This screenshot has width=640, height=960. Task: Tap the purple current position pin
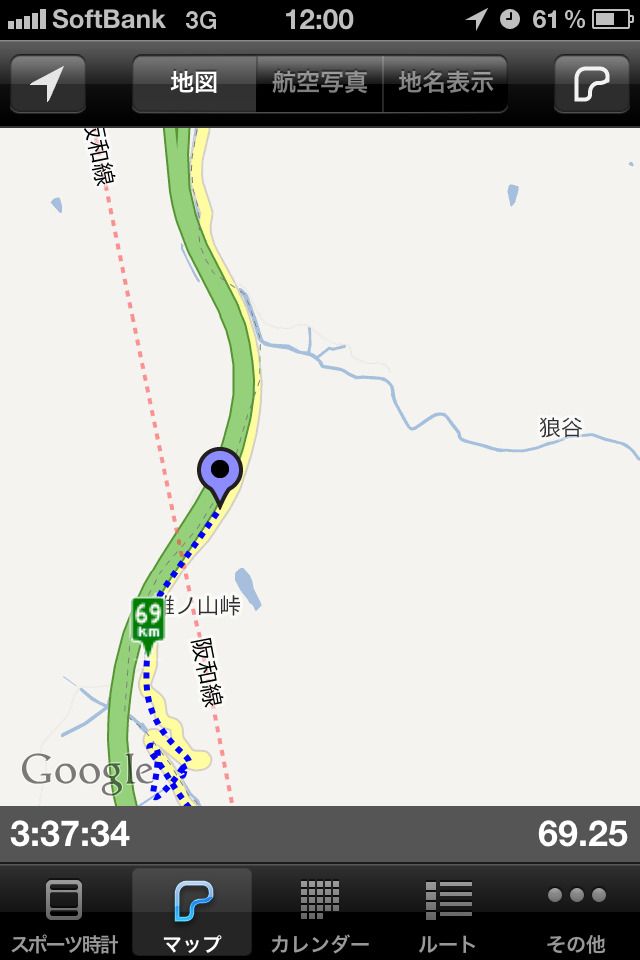pyautogui.click(x=220, y=472)
